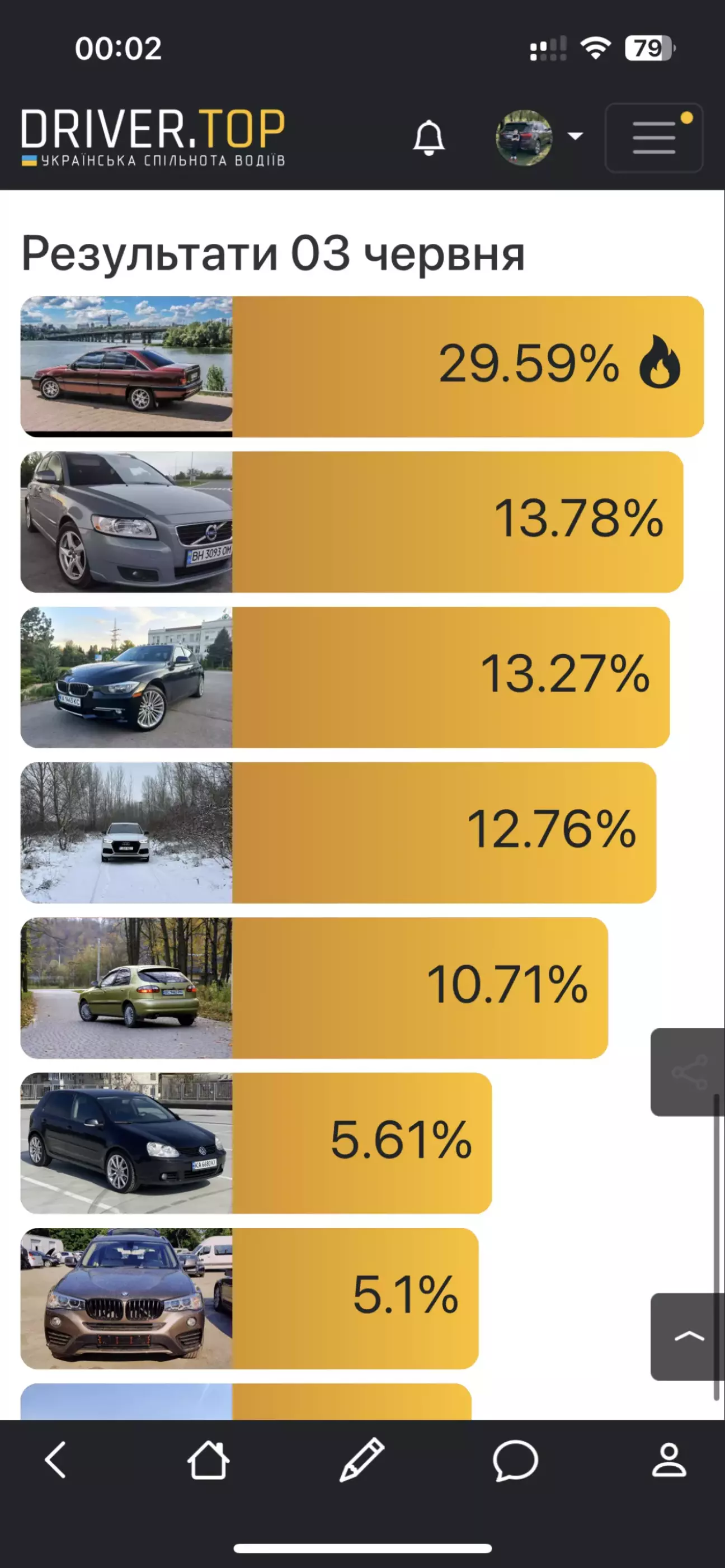Open the 5.61% black Volkswagen result
Screen dimensions: 725x1568
256,1142
